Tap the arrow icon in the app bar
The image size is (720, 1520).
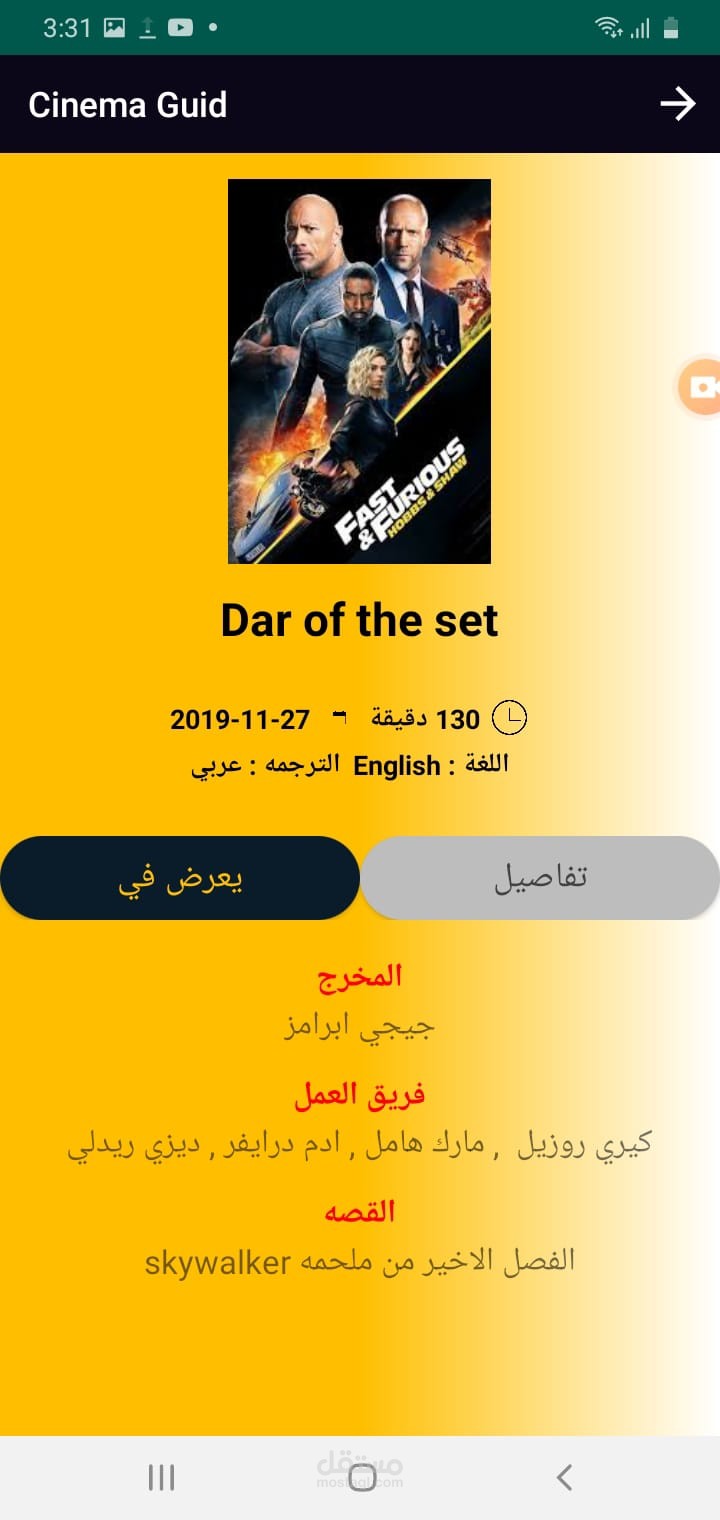[677, 104]
